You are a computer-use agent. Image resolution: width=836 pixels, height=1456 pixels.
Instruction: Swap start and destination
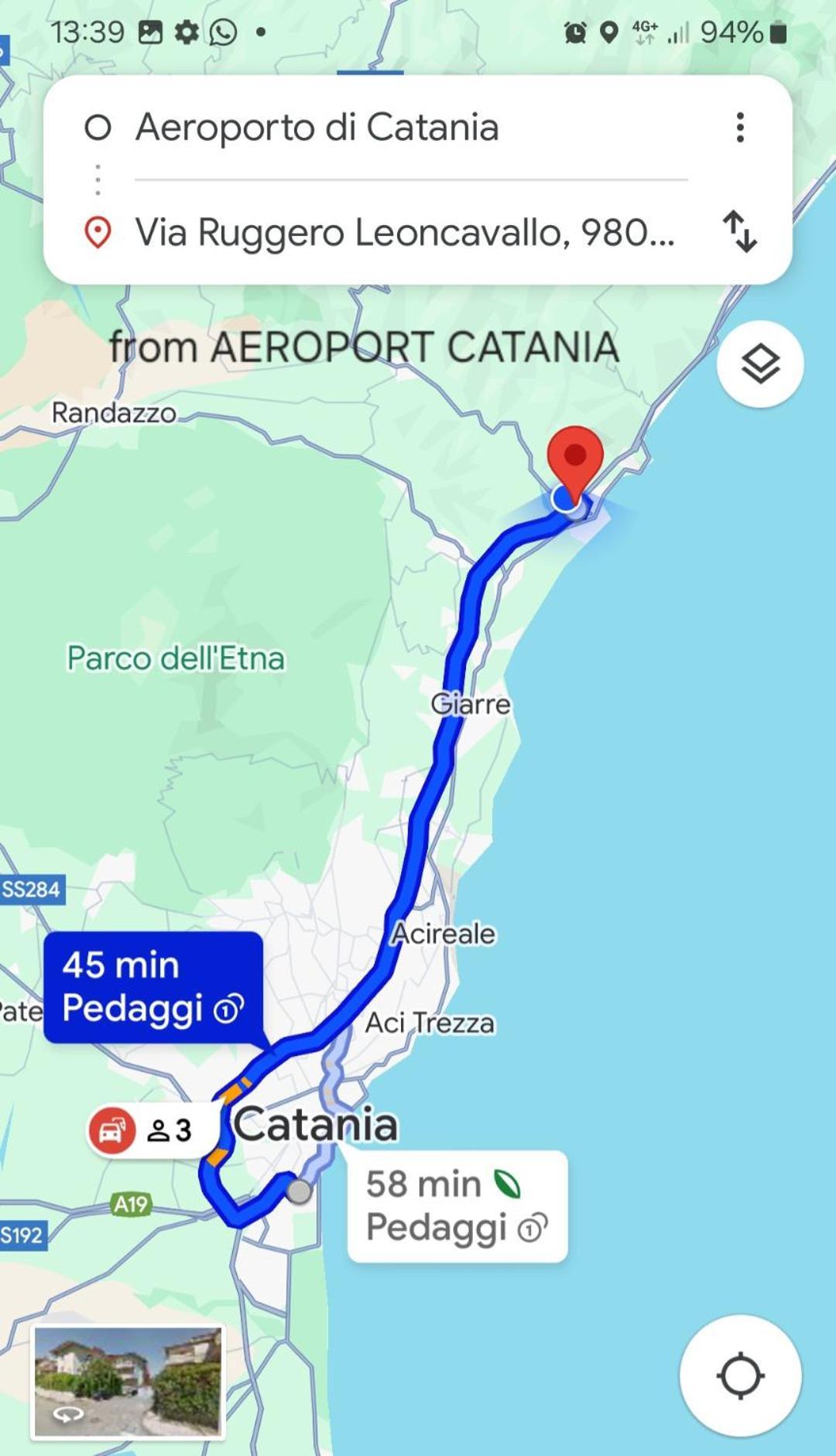(x=740, y=231)
